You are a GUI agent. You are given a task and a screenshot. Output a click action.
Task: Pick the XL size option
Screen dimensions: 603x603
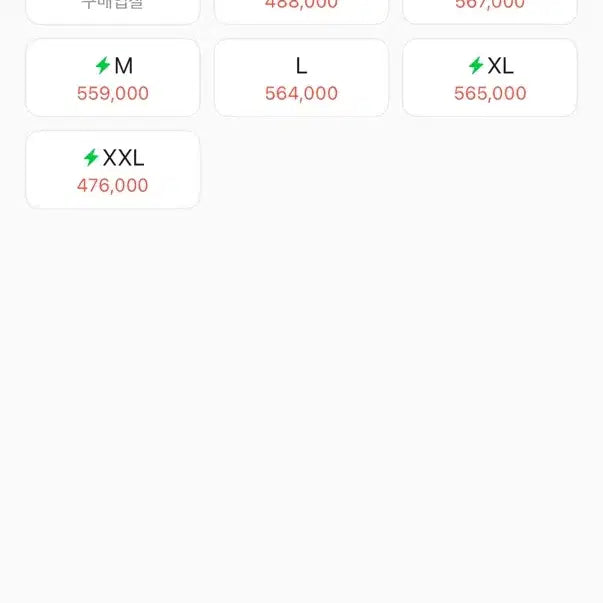(x=490, y=78)
